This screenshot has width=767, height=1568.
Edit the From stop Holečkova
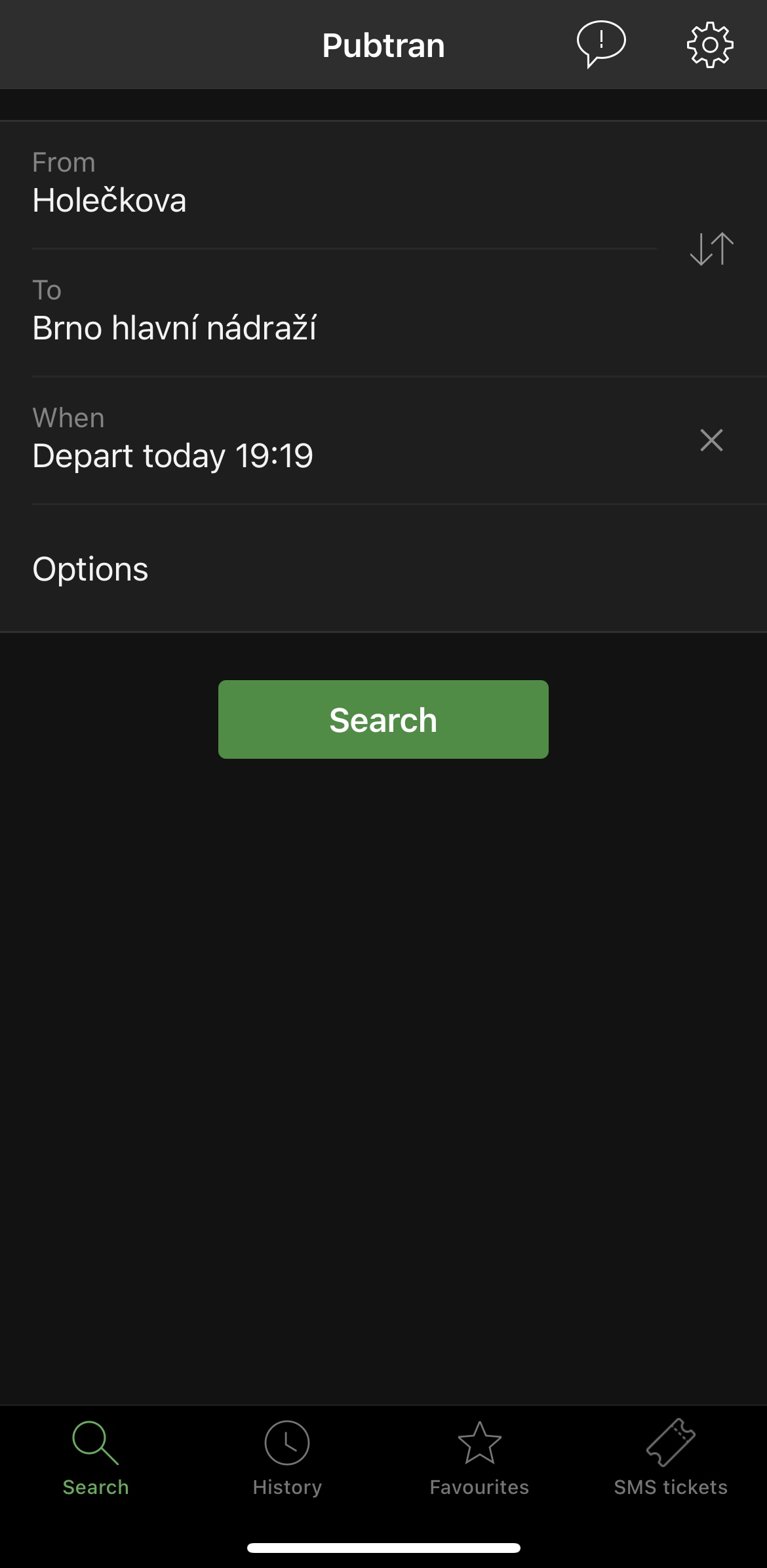click(x=344, y=185)
